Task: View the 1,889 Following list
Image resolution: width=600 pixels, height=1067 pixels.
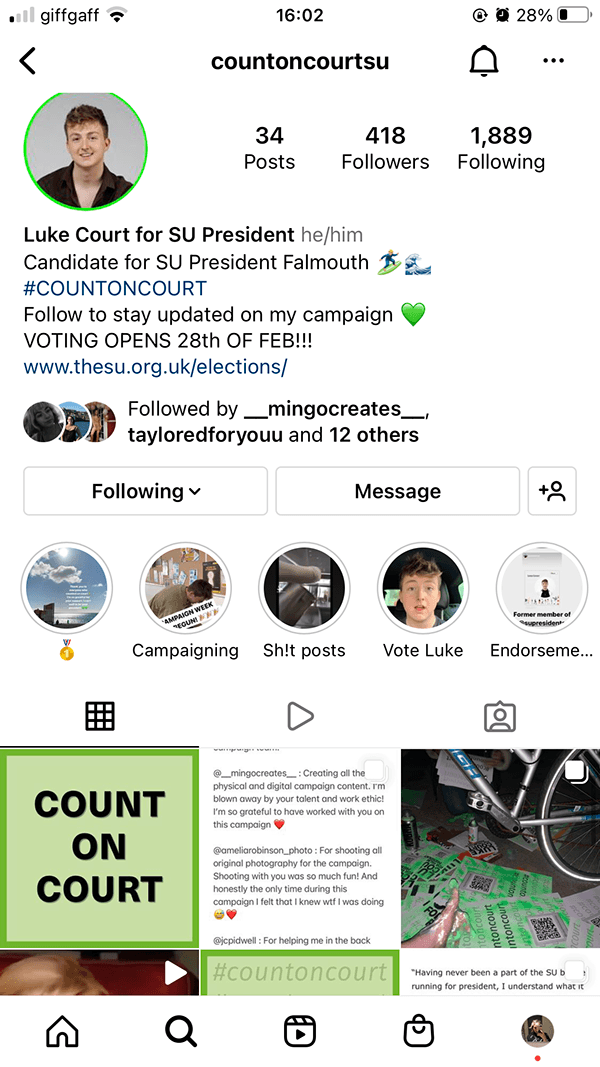Action: [501, 147]
